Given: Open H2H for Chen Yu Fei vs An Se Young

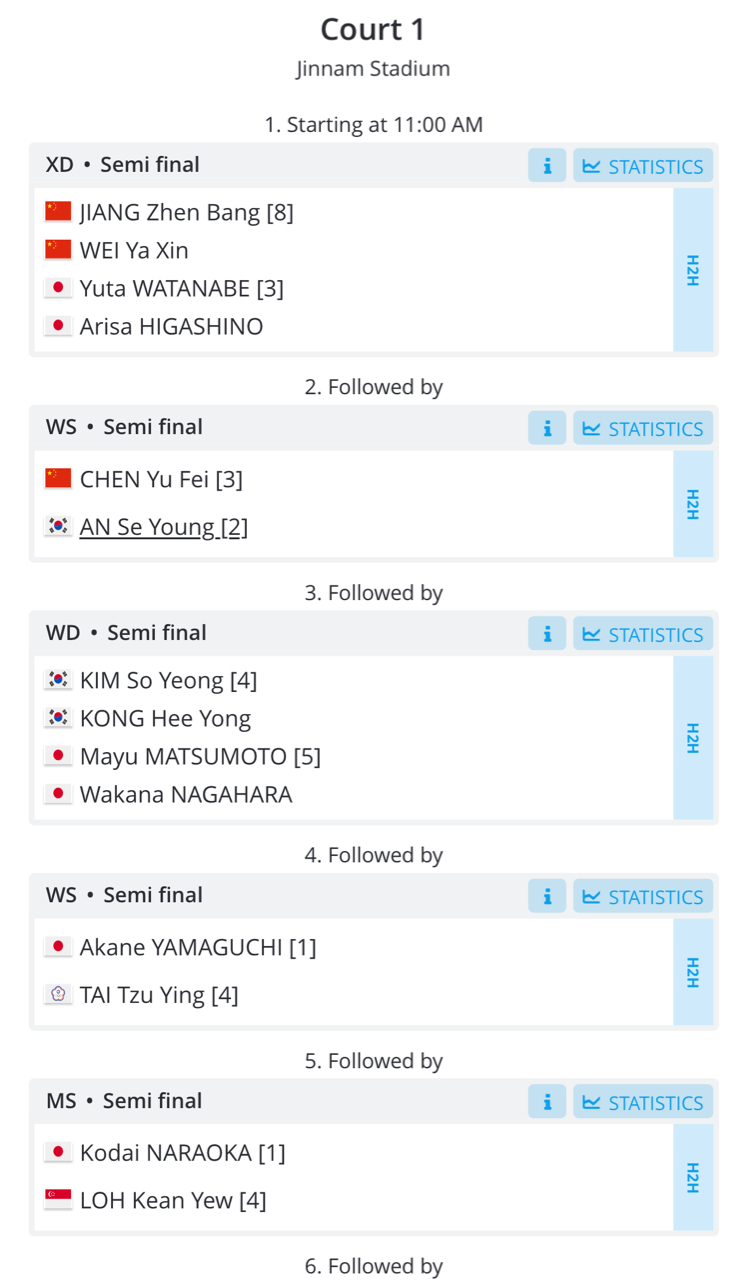Looking at the screenshot, I should [693, 504].
